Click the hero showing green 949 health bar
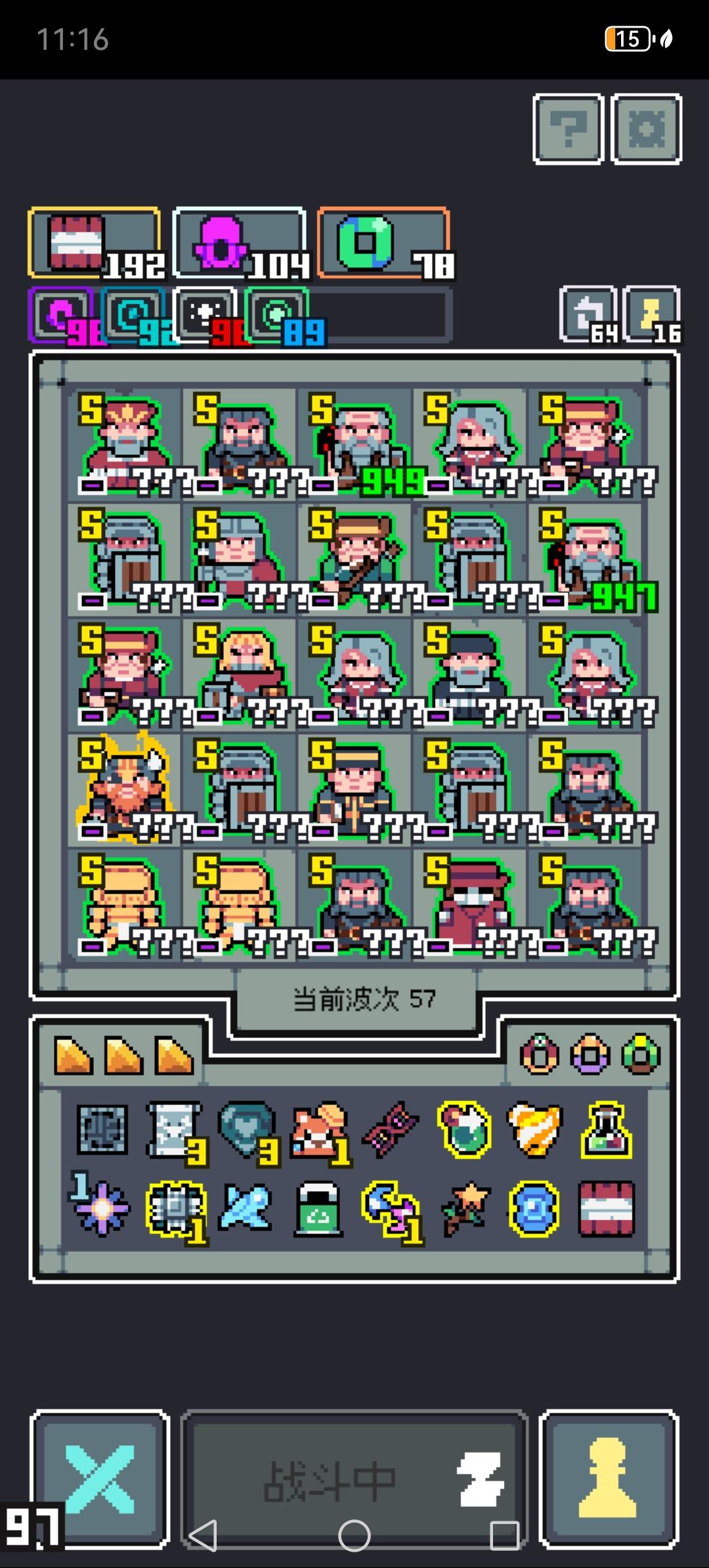The width and height of the screenshot is (709, 1568). click(x=358, y=437)
